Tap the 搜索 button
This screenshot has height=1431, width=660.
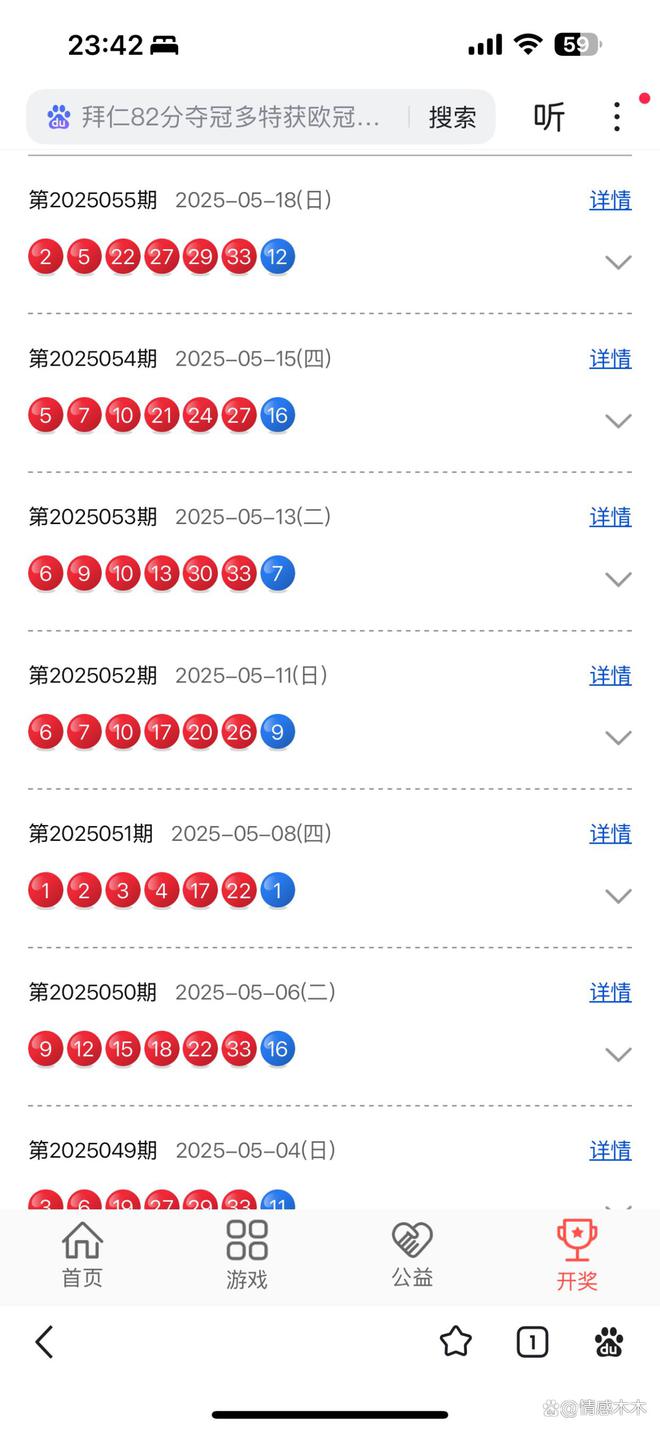(x=452, y=117)
